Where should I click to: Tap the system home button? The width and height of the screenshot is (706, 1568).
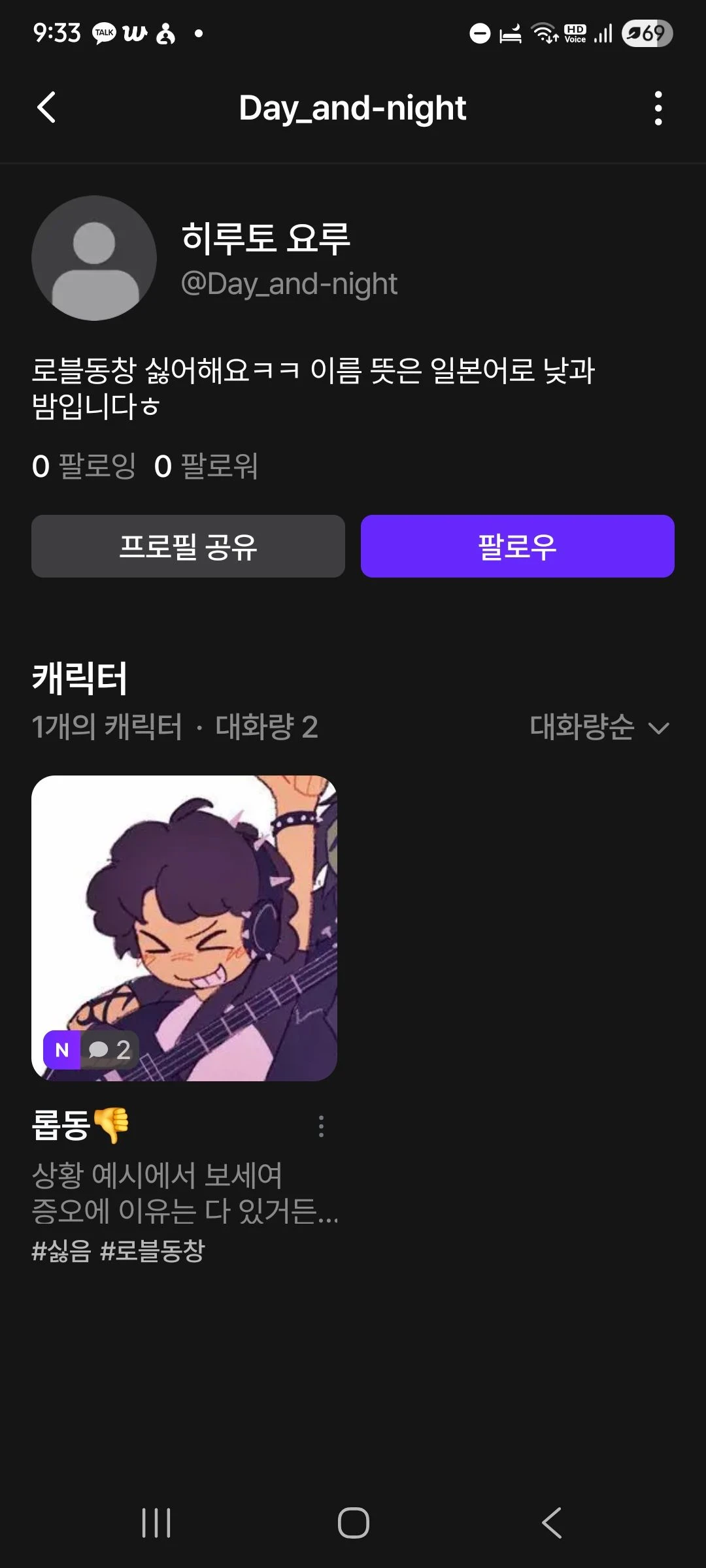click(x=353, y=1523)
